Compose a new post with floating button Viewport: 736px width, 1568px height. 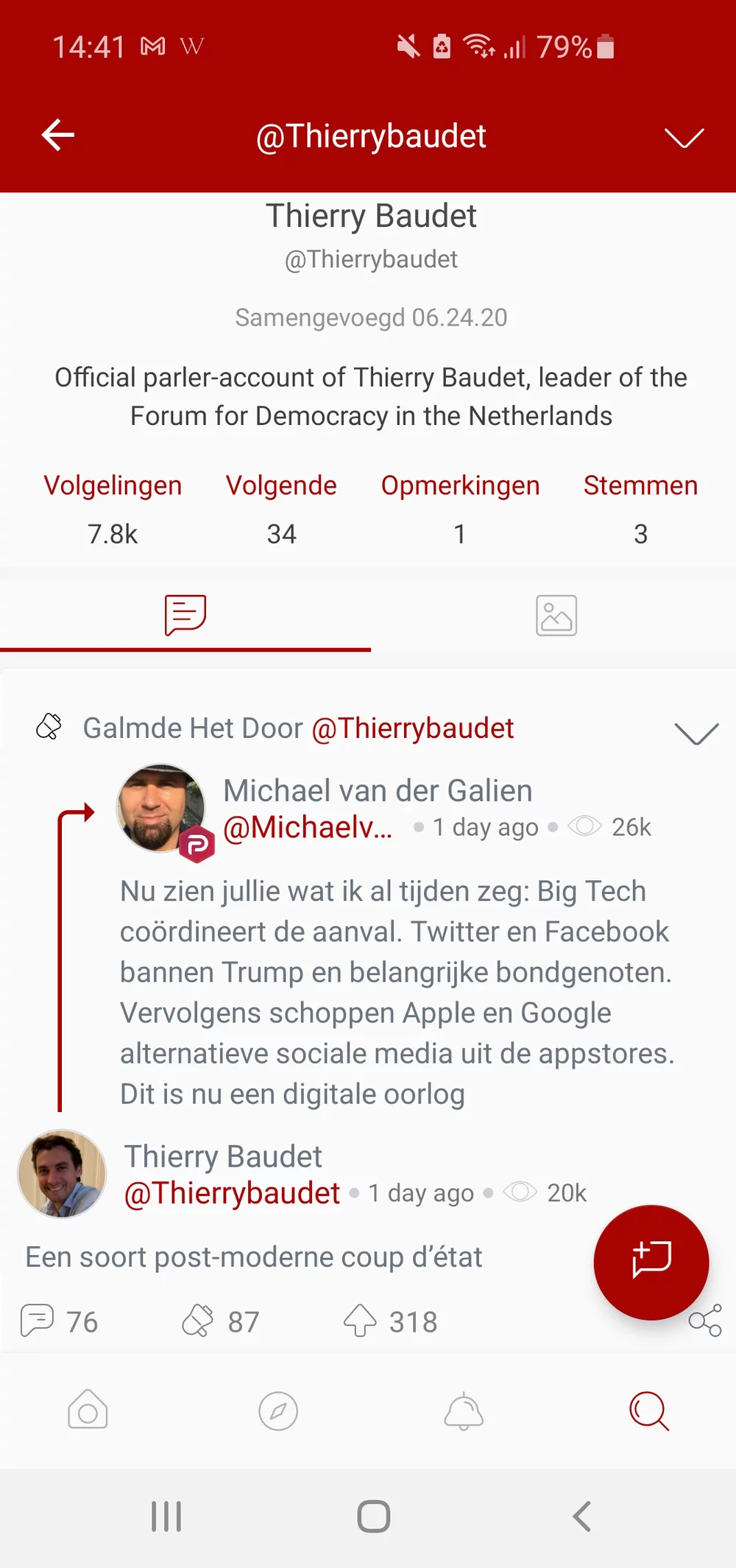[651, 1261]
